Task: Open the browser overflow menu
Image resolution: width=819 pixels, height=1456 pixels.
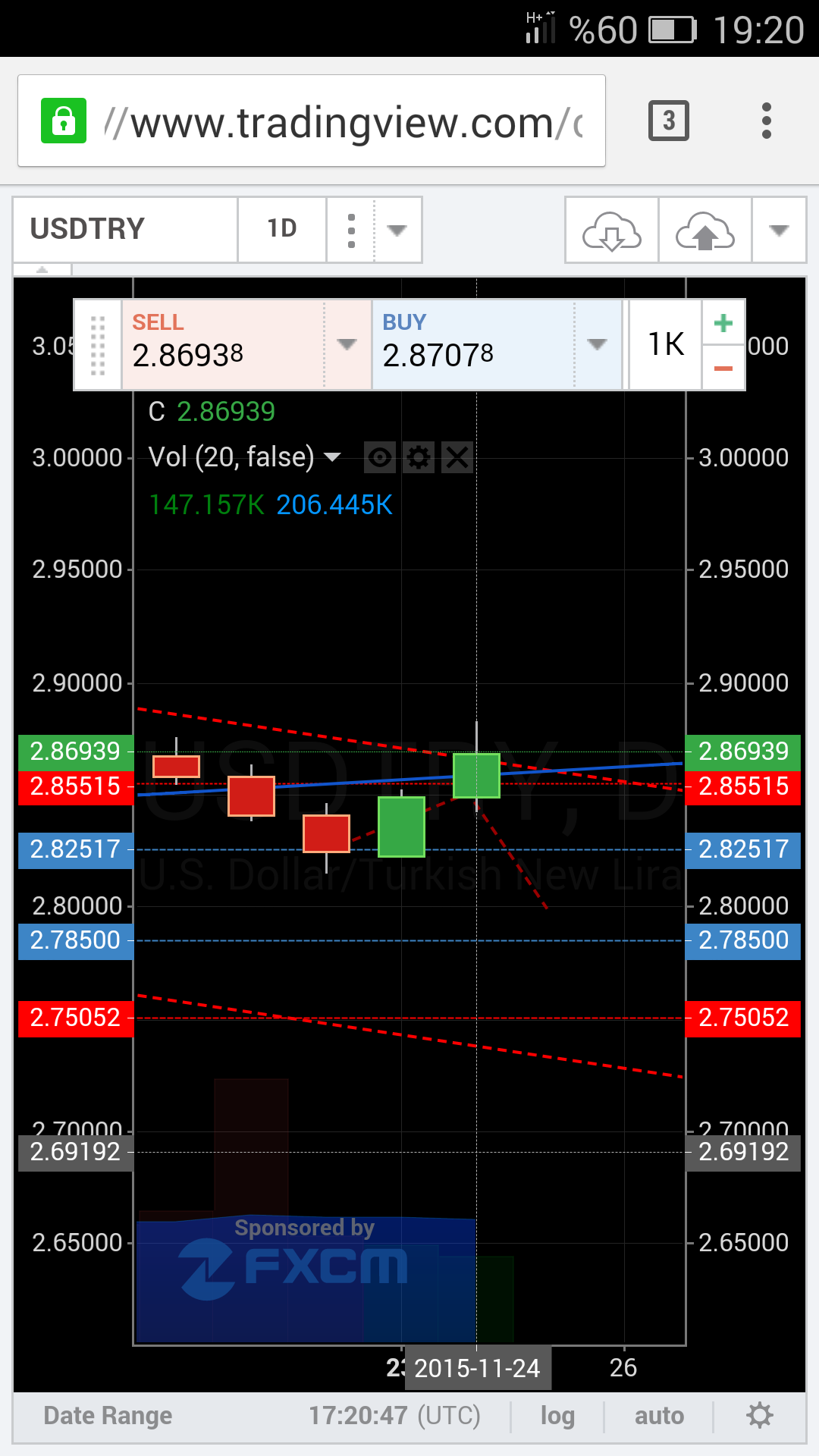Action: pyautogui.click(x=767, y=121)
